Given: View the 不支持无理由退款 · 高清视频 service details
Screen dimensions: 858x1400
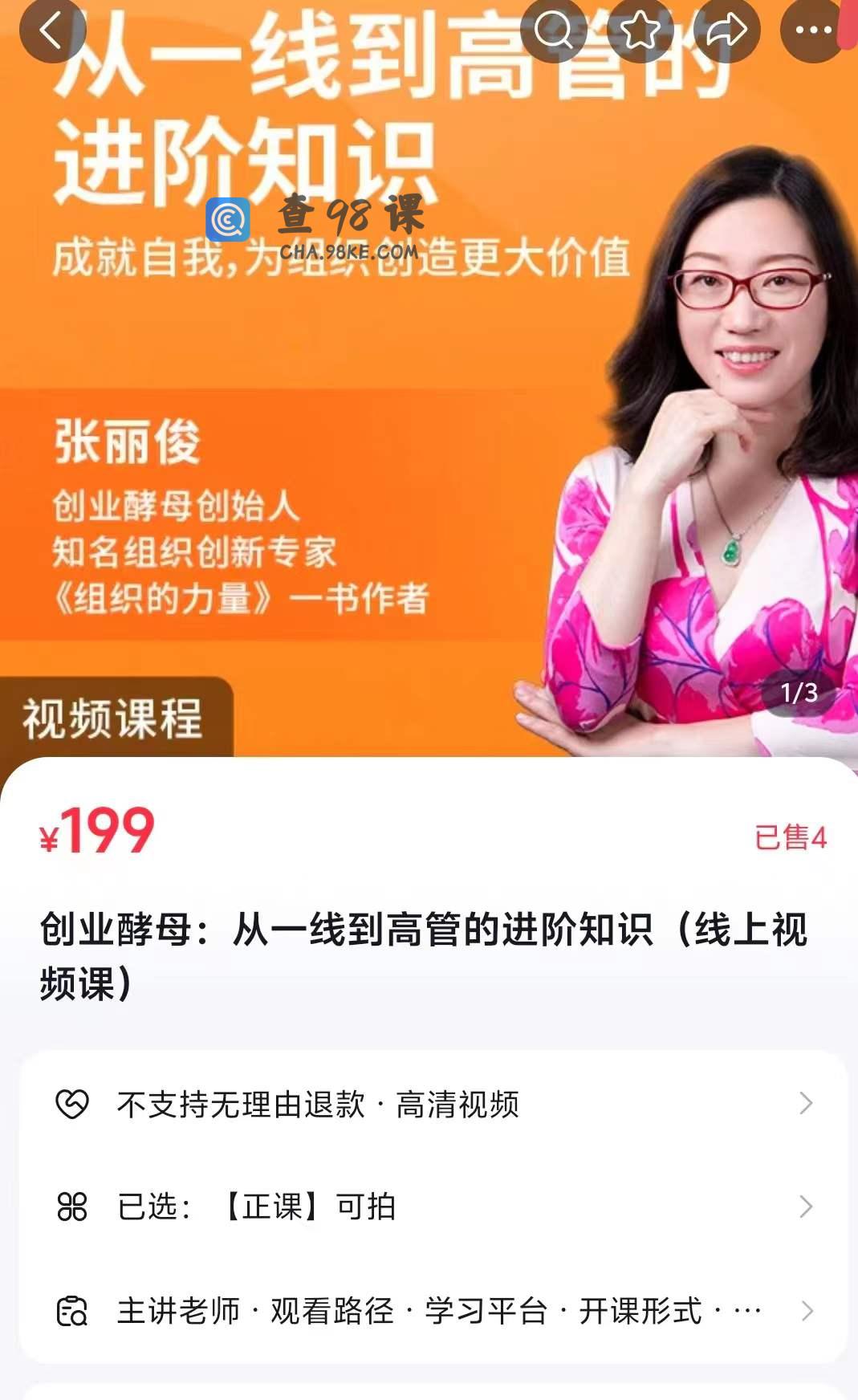Looking at the screenshot, I should click(433, 1104).
